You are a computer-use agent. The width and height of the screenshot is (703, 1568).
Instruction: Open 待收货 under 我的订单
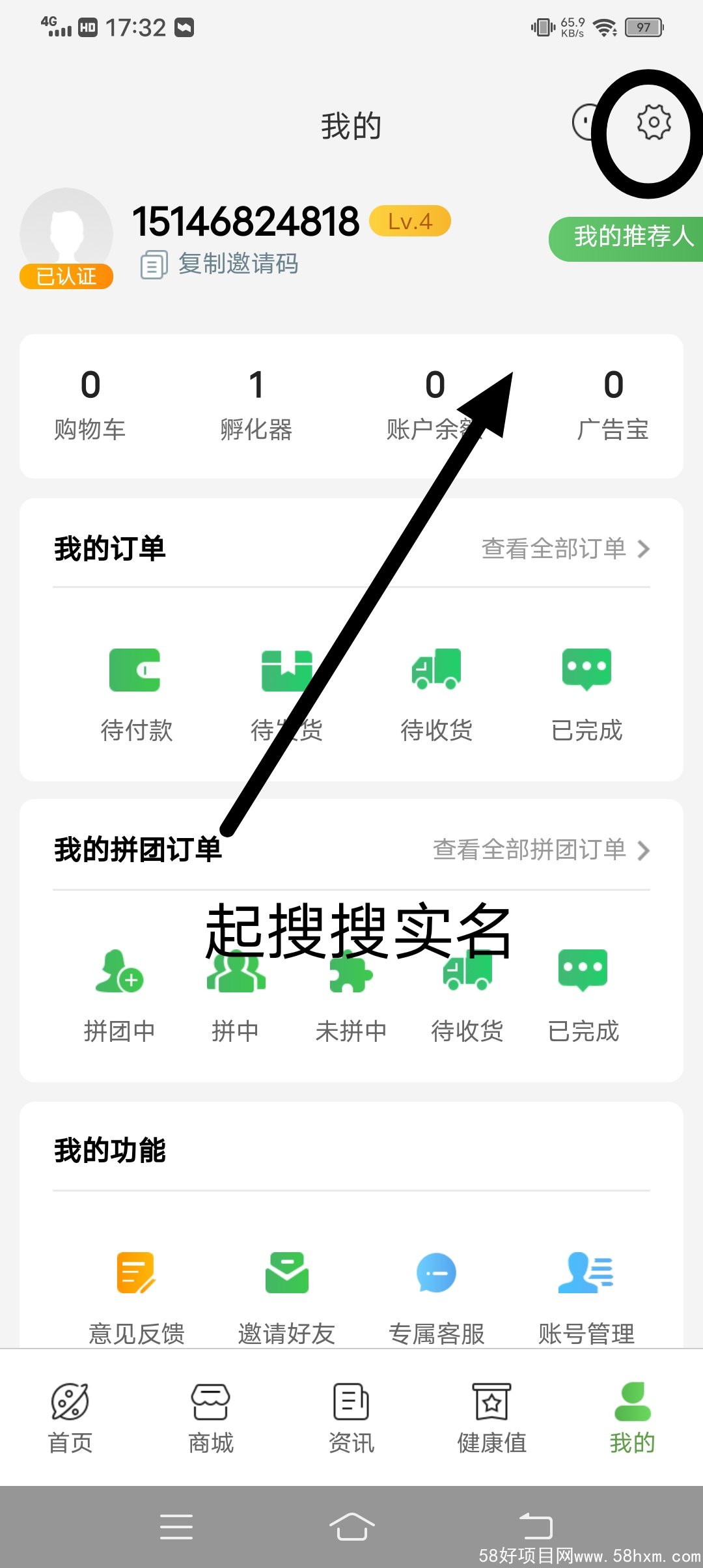436,693
